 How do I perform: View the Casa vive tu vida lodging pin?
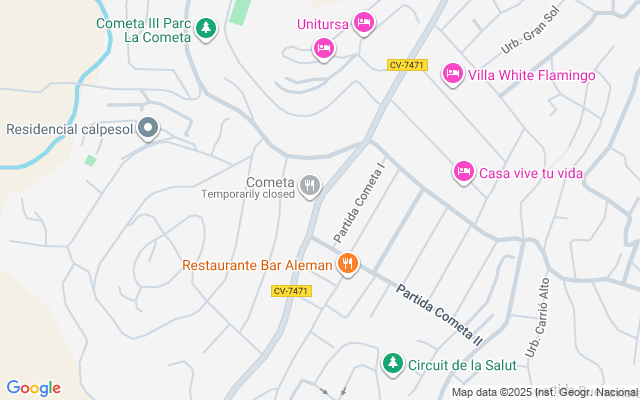click(464, 172)
